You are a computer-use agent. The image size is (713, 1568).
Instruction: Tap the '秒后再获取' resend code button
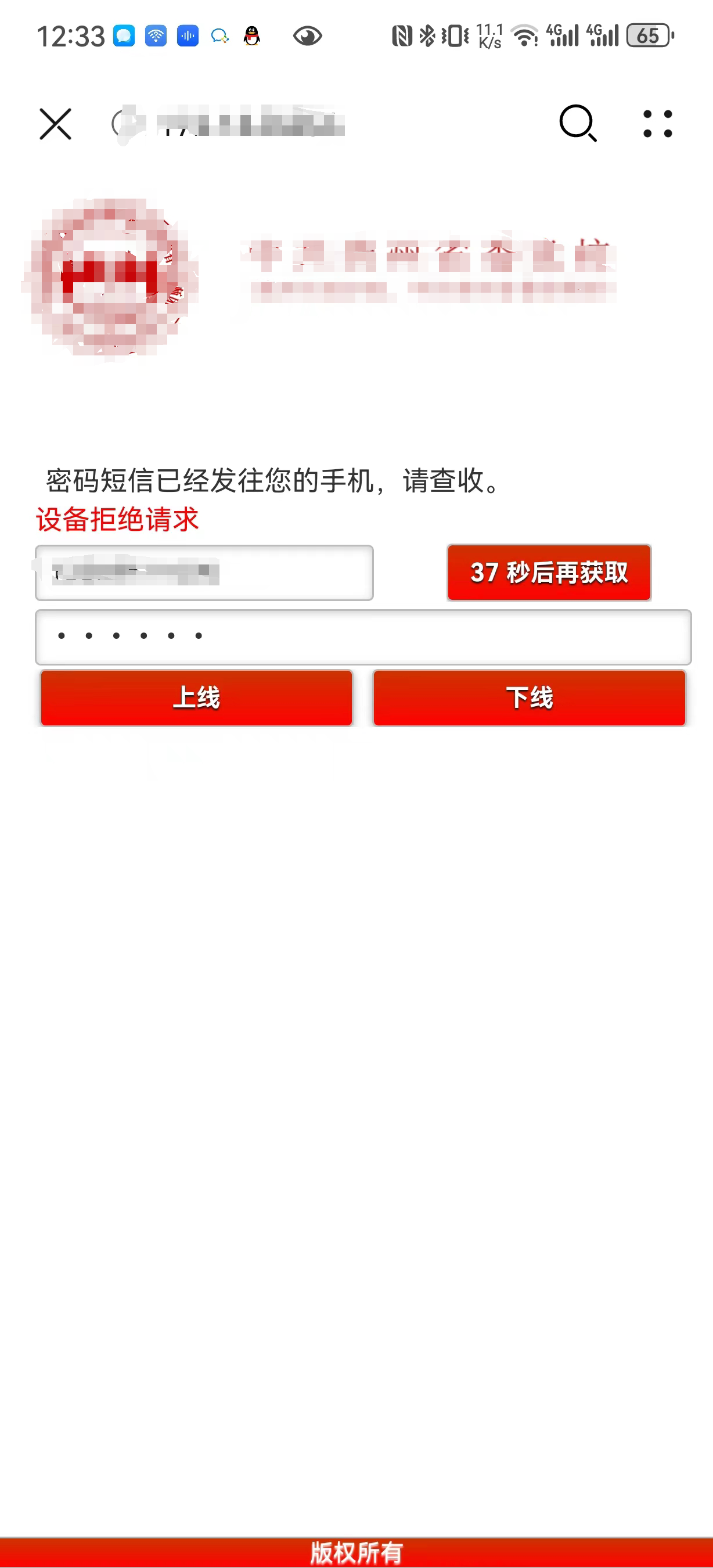549,573
